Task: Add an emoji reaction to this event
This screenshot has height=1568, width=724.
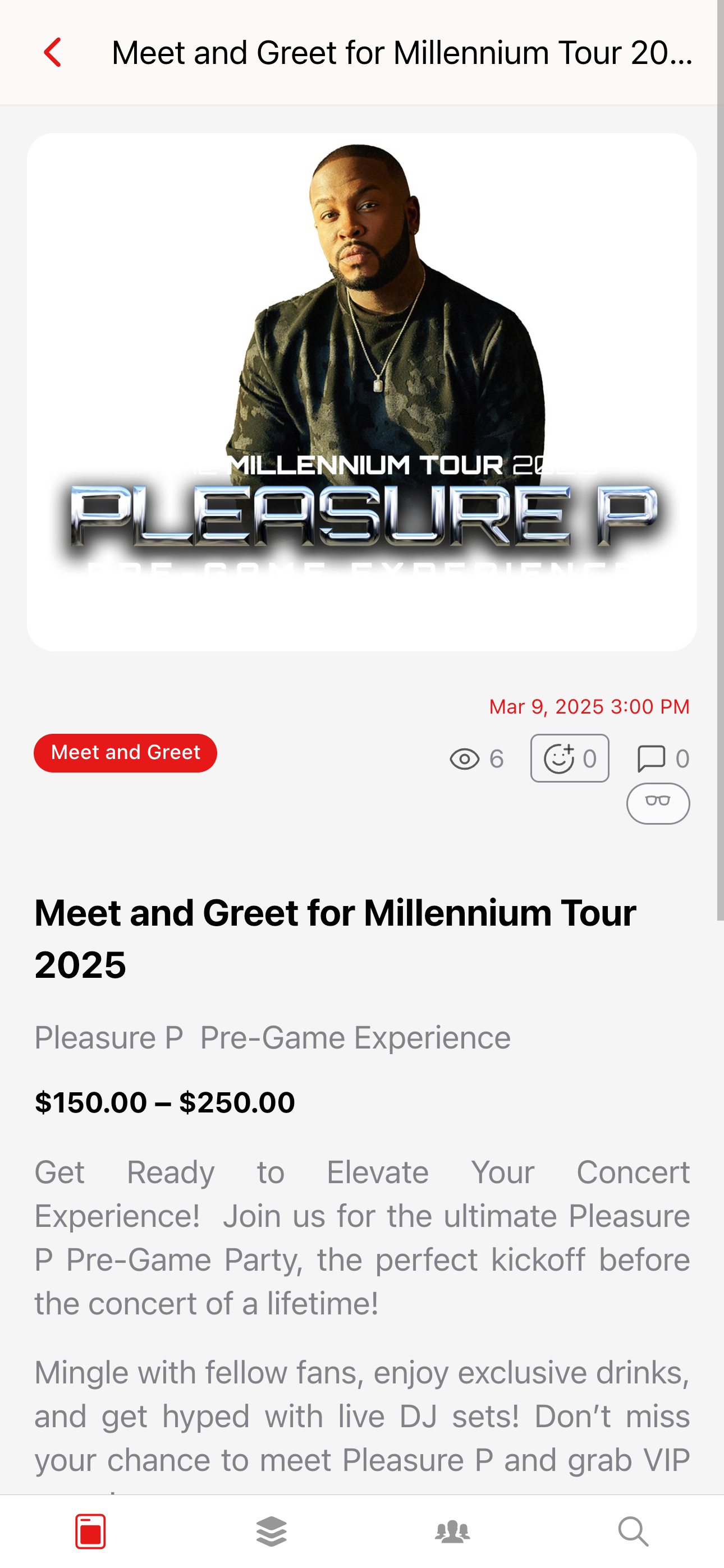Action: tap(569, 758)
